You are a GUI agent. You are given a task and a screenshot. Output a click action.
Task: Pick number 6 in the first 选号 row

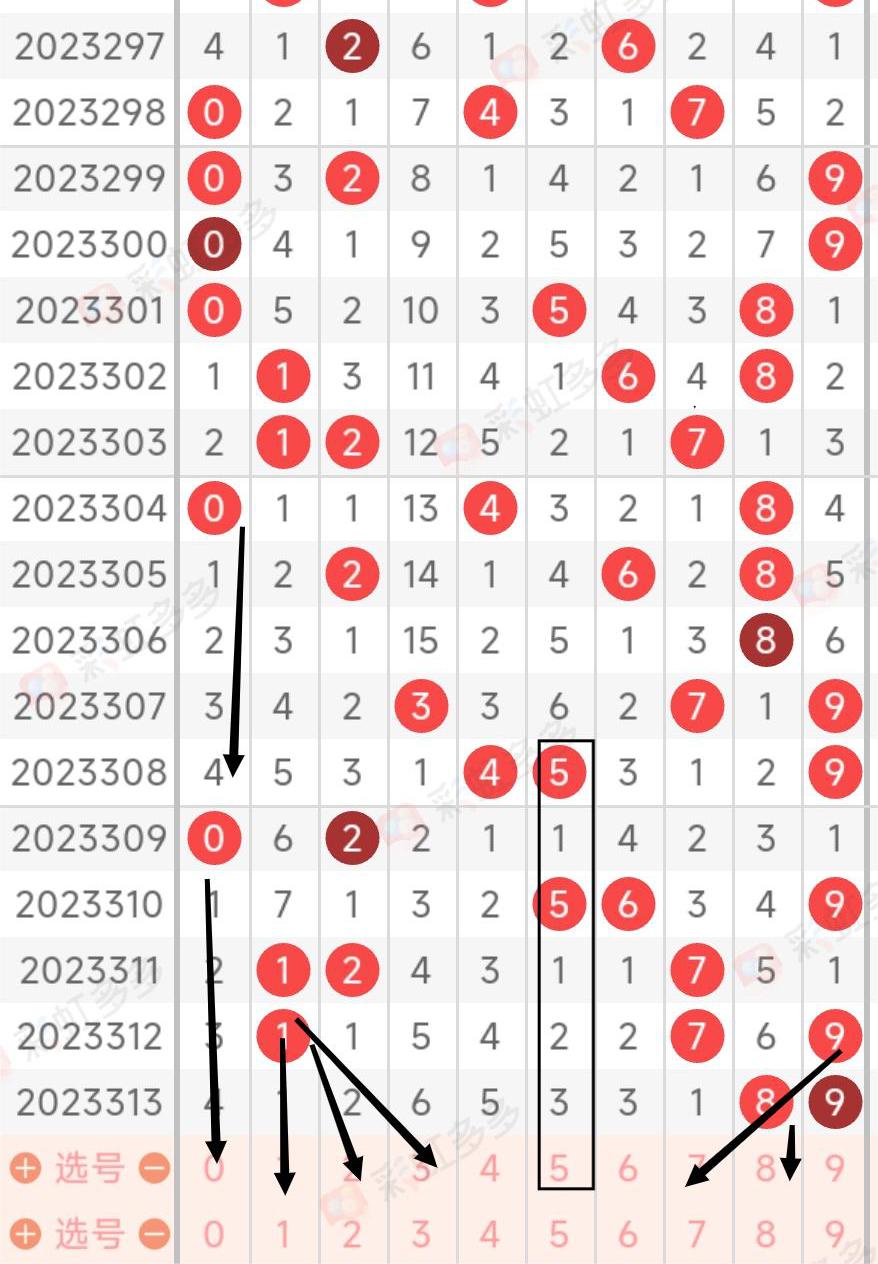point(627,1168)
